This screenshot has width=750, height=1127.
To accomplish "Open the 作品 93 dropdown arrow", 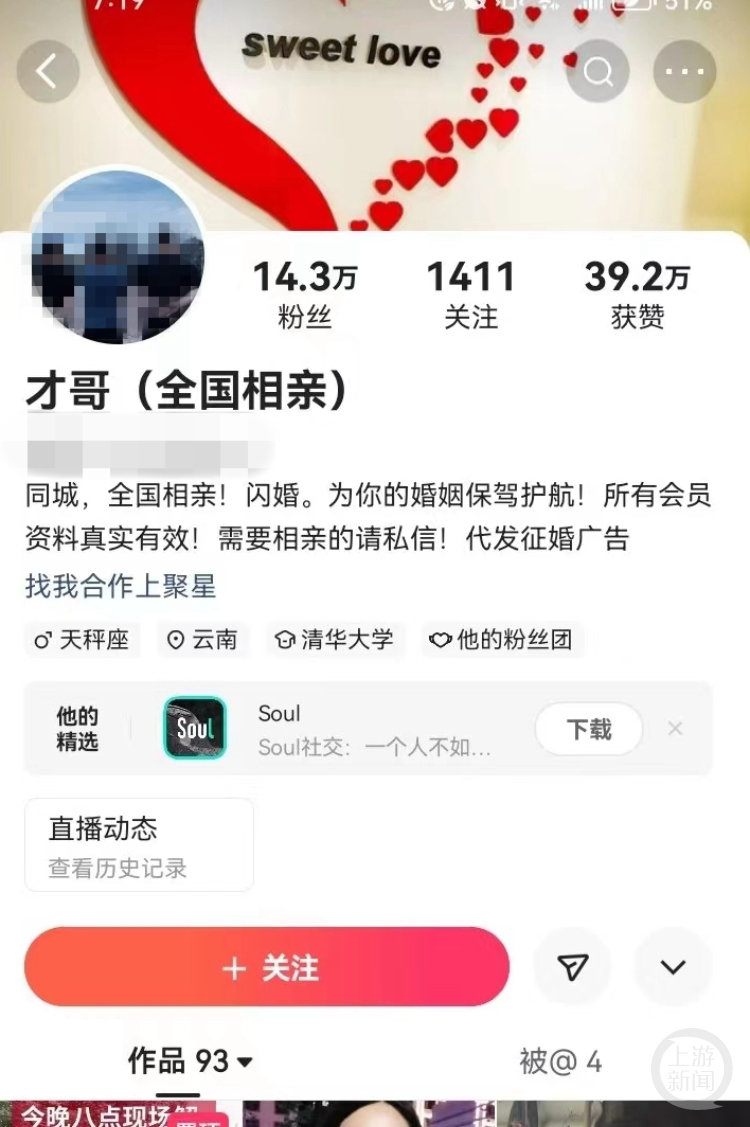I will click(x=243, y=1063).
